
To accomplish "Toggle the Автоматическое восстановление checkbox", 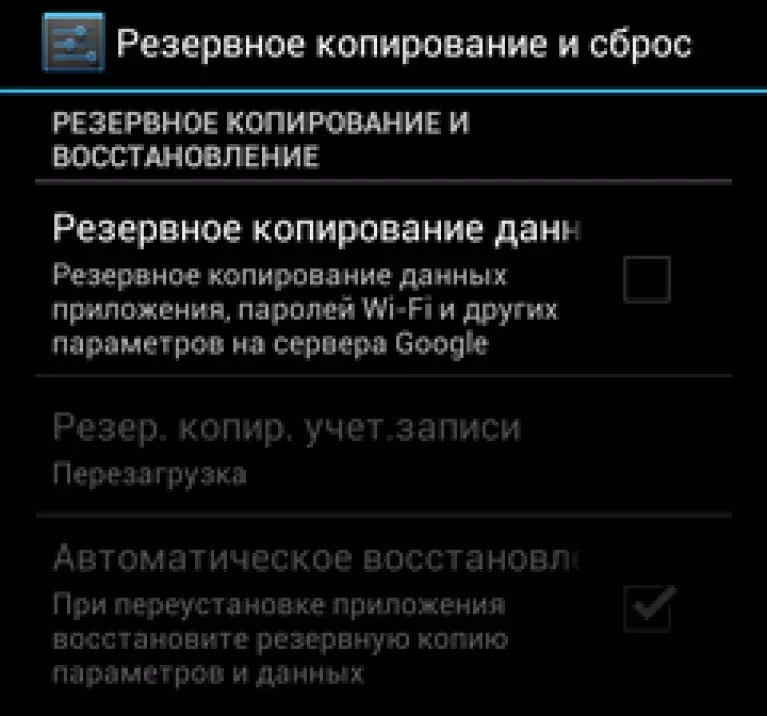I will (647, 609).
